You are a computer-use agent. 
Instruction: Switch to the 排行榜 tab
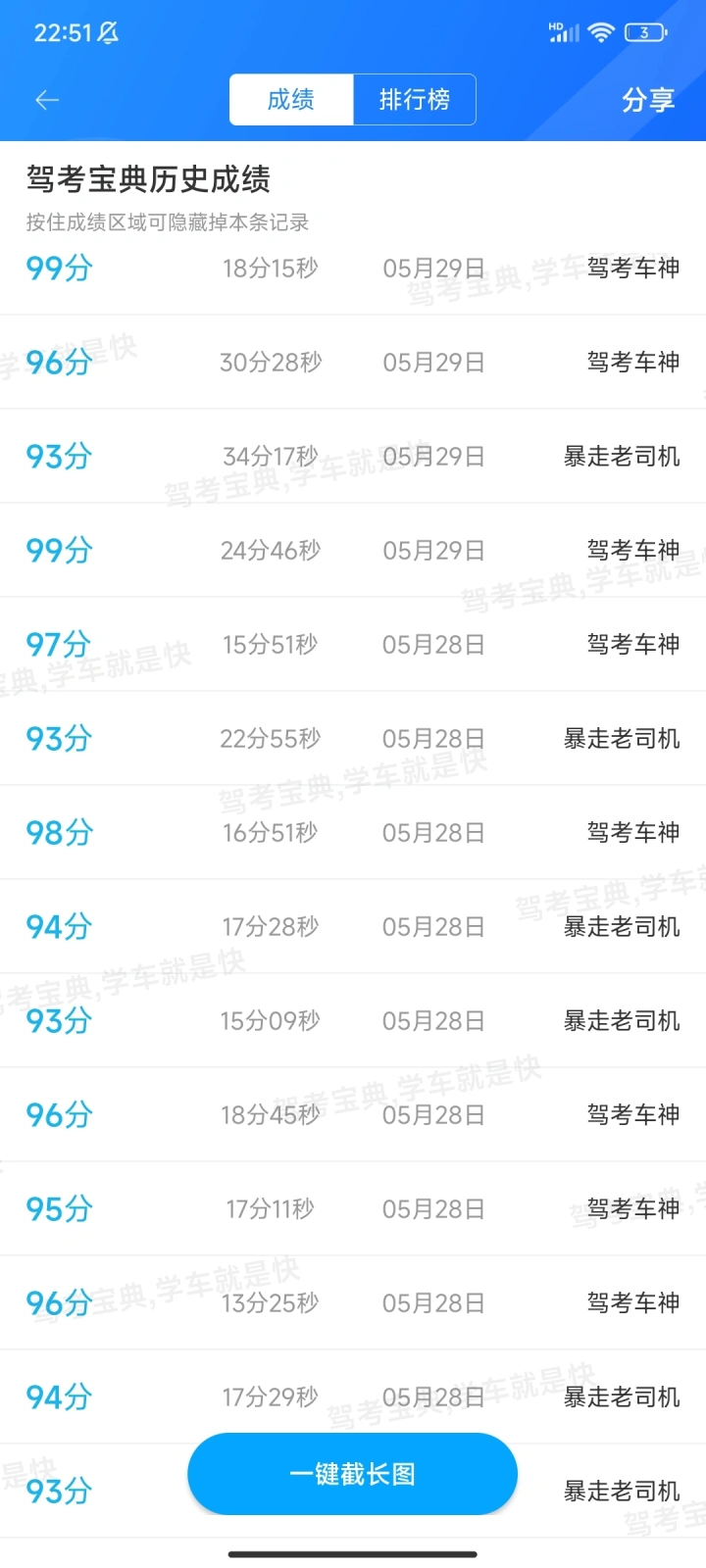pyautogui.click(x=415, y=100)
